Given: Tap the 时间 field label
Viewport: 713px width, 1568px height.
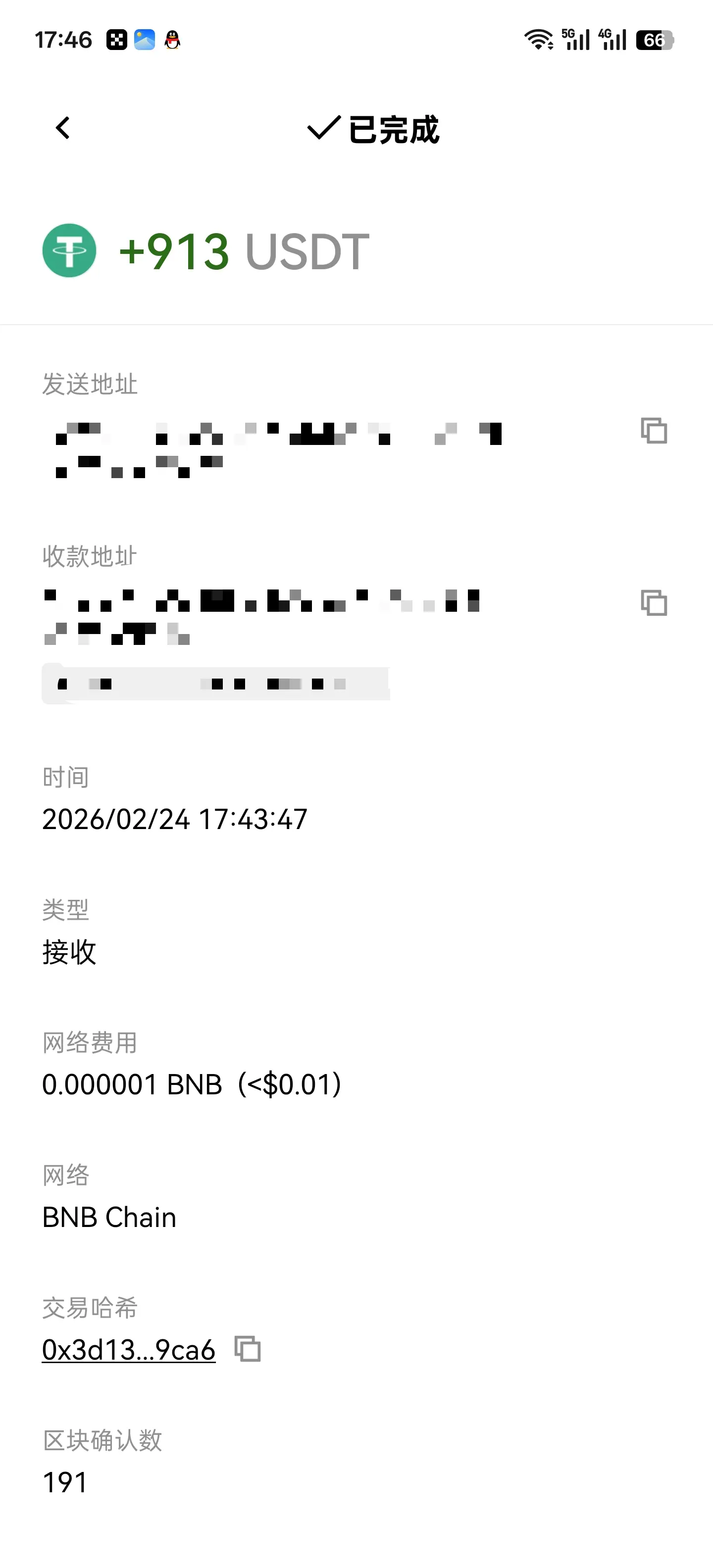Looking at the screenshot, I should [64, 776].
